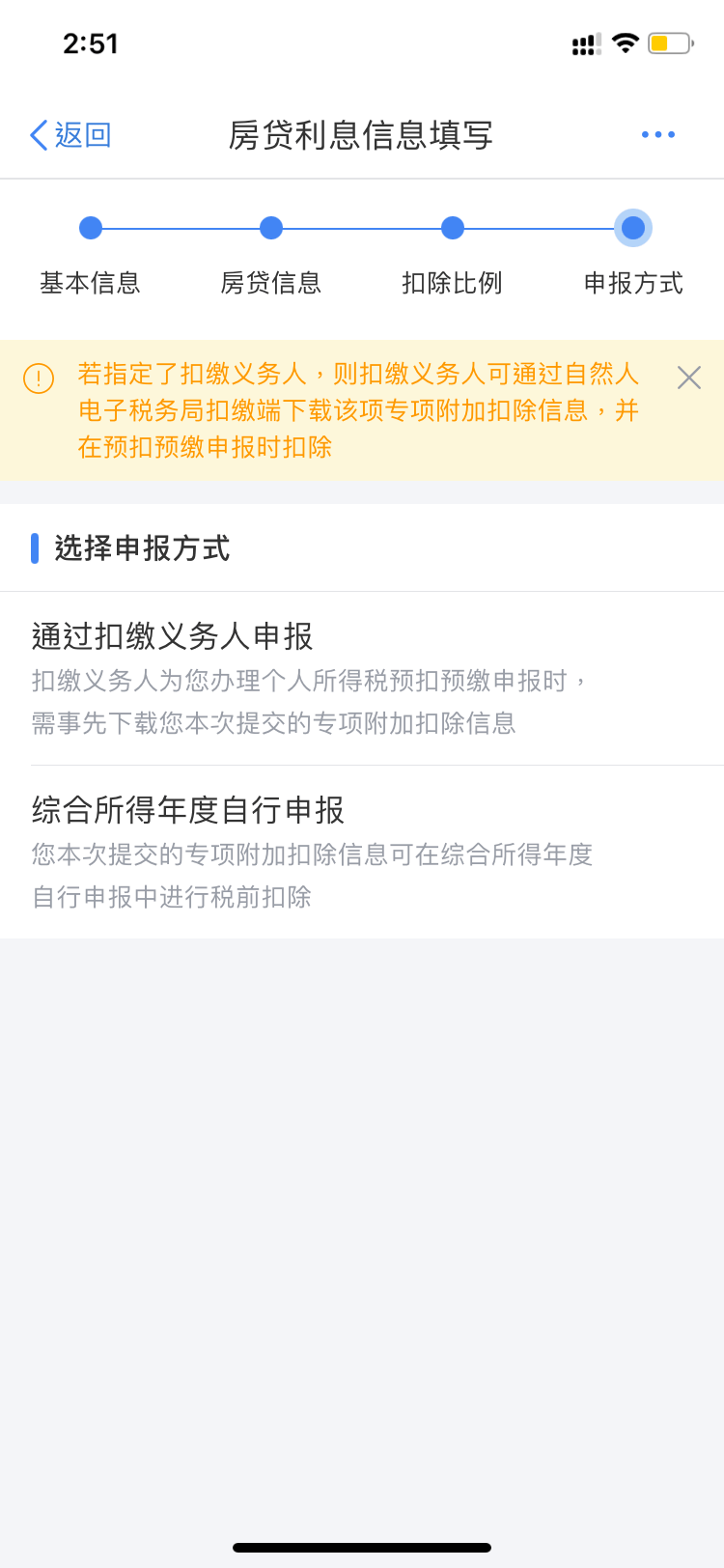Click the 房贷信息 progress dot
Viewport: 724px width, 1568px height.
pyautogui.click(x=270, y=228)
